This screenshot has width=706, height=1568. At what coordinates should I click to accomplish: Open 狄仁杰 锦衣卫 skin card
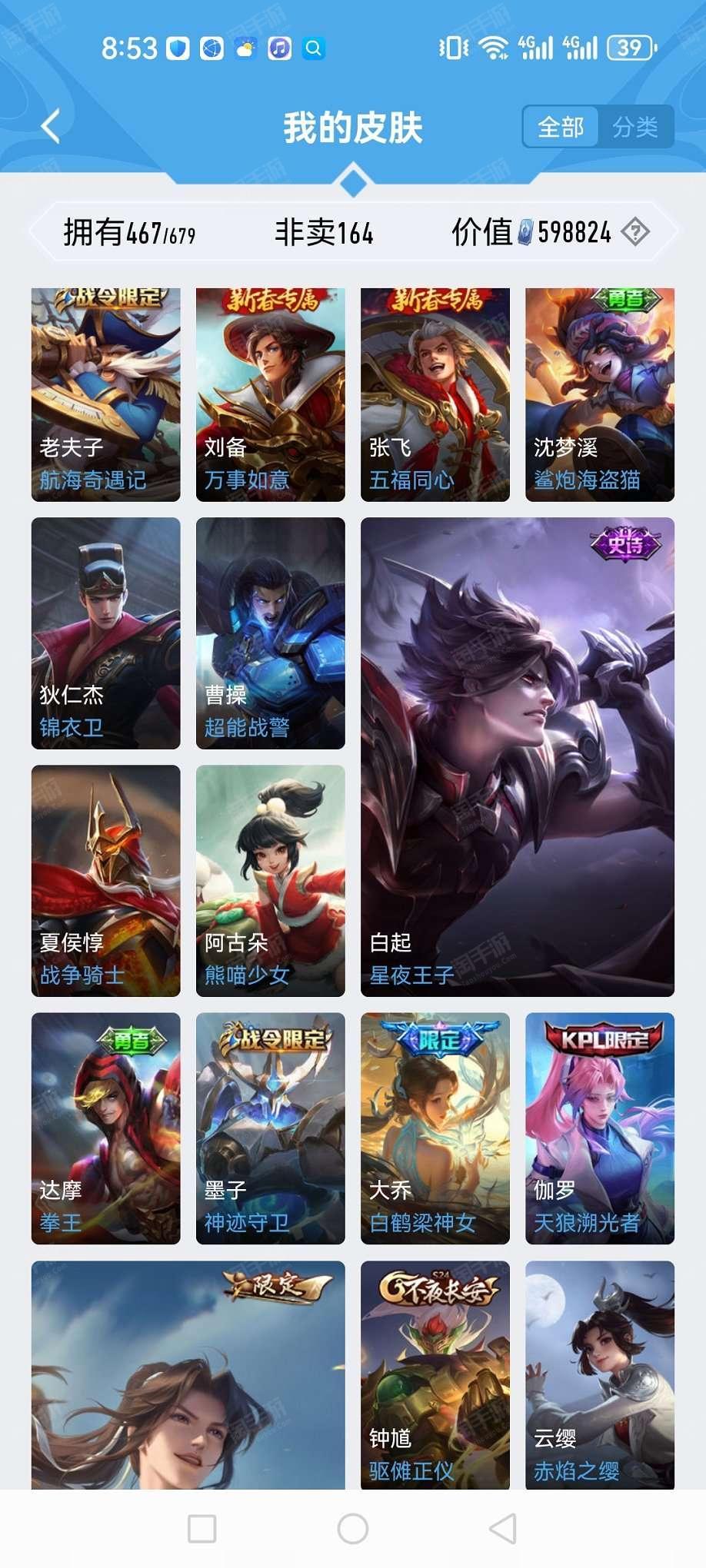(106, 633)
